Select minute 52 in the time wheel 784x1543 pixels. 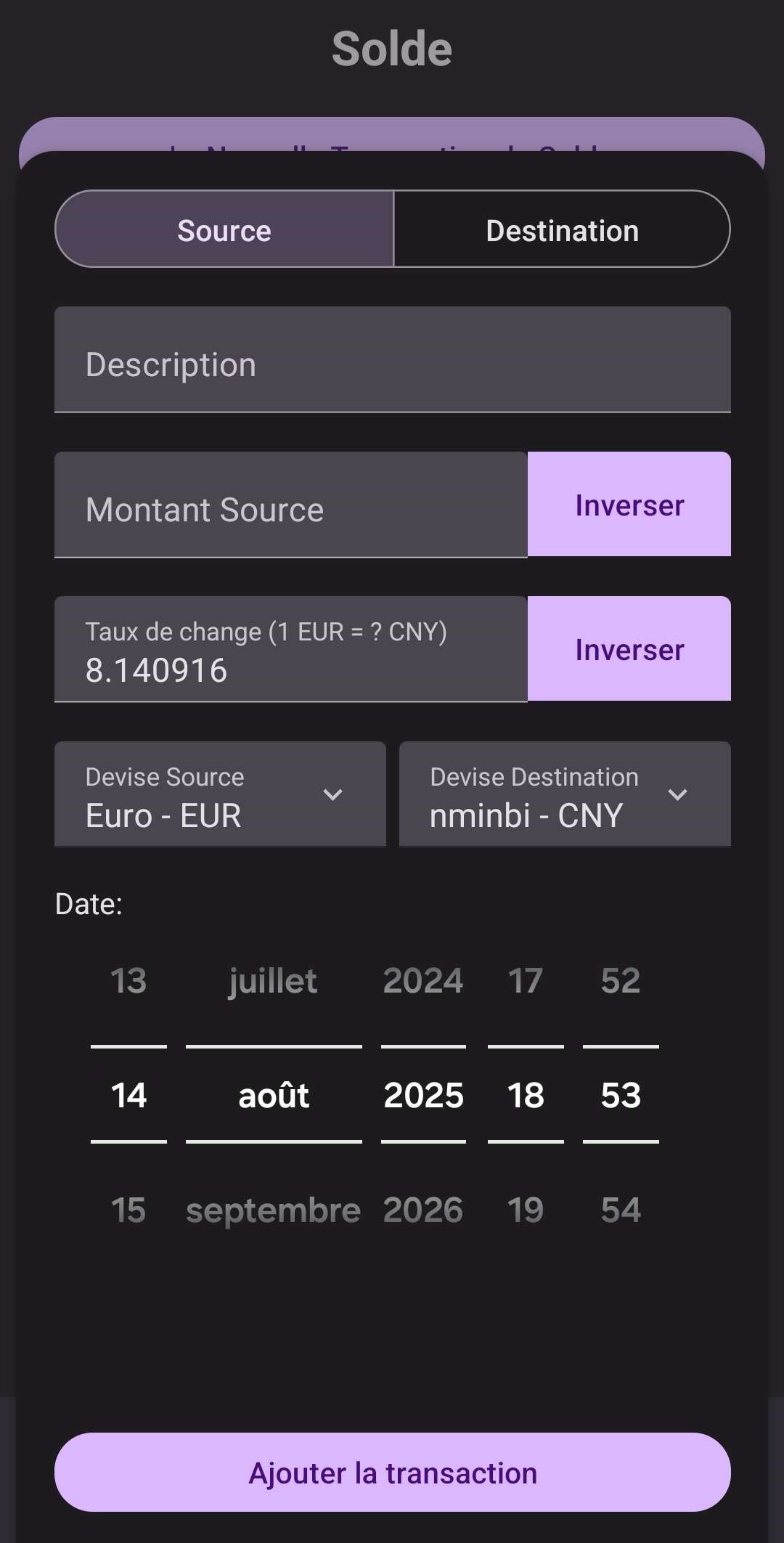tap(621, 980)
